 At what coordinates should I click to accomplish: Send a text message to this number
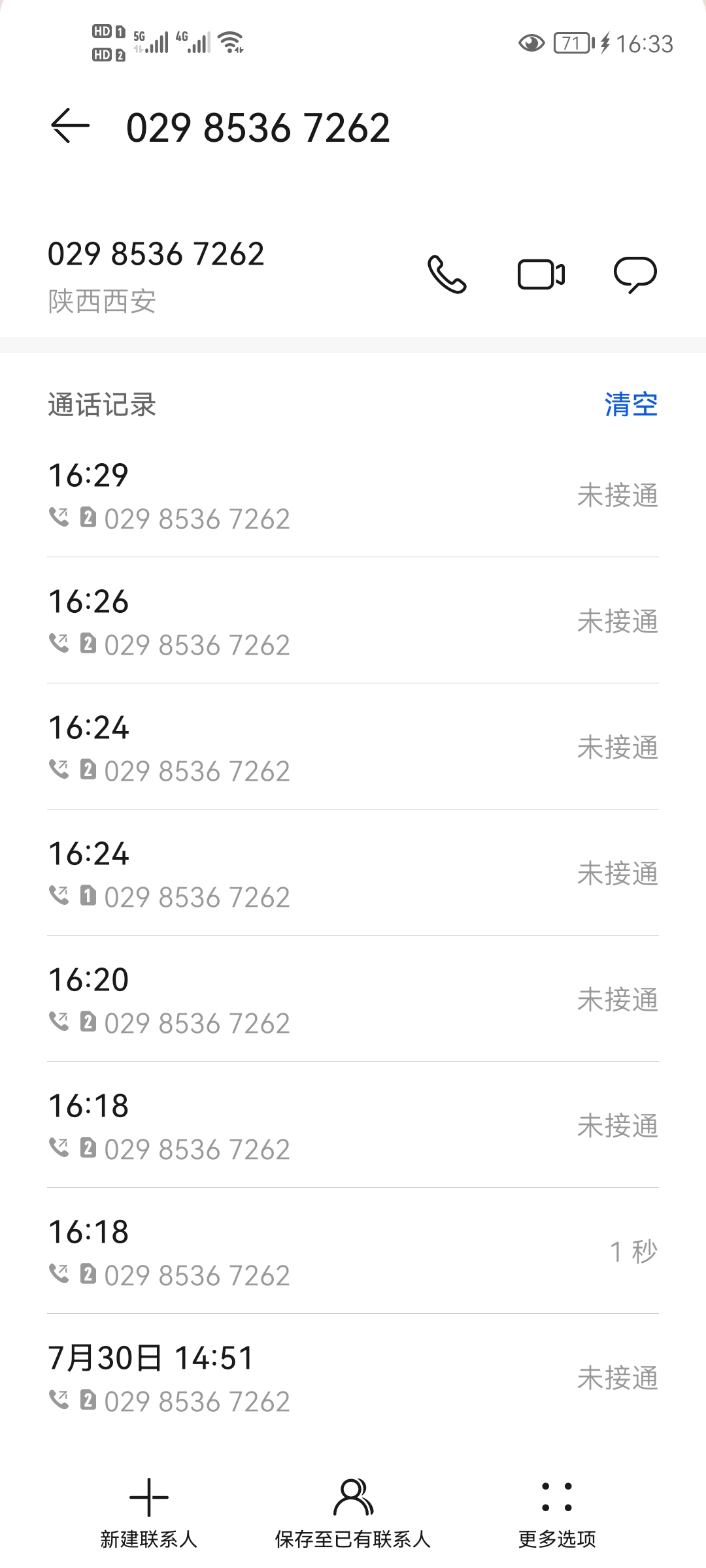pyautogui.click(x=635, y=274)
